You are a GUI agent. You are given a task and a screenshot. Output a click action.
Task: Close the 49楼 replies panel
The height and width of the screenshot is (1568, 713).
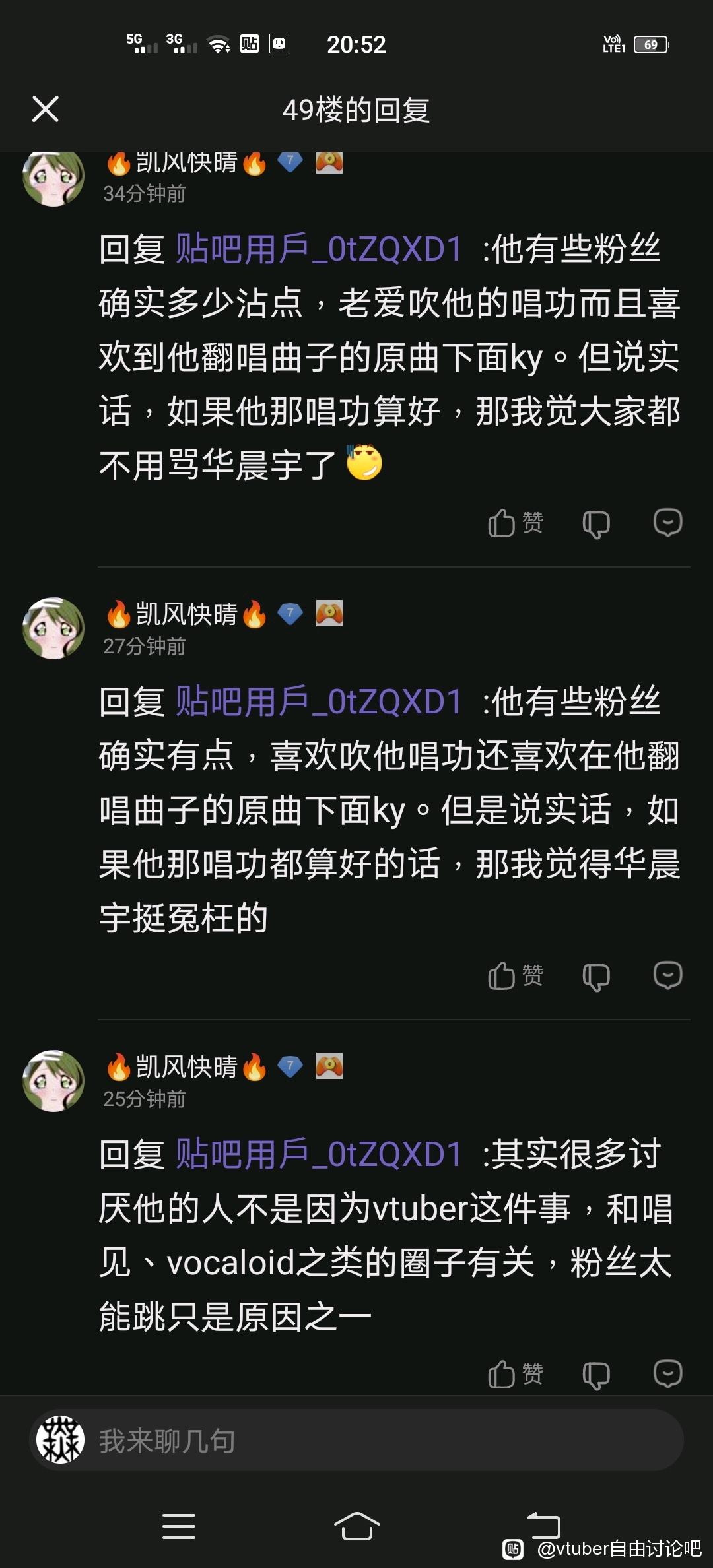tap(45, 109)
